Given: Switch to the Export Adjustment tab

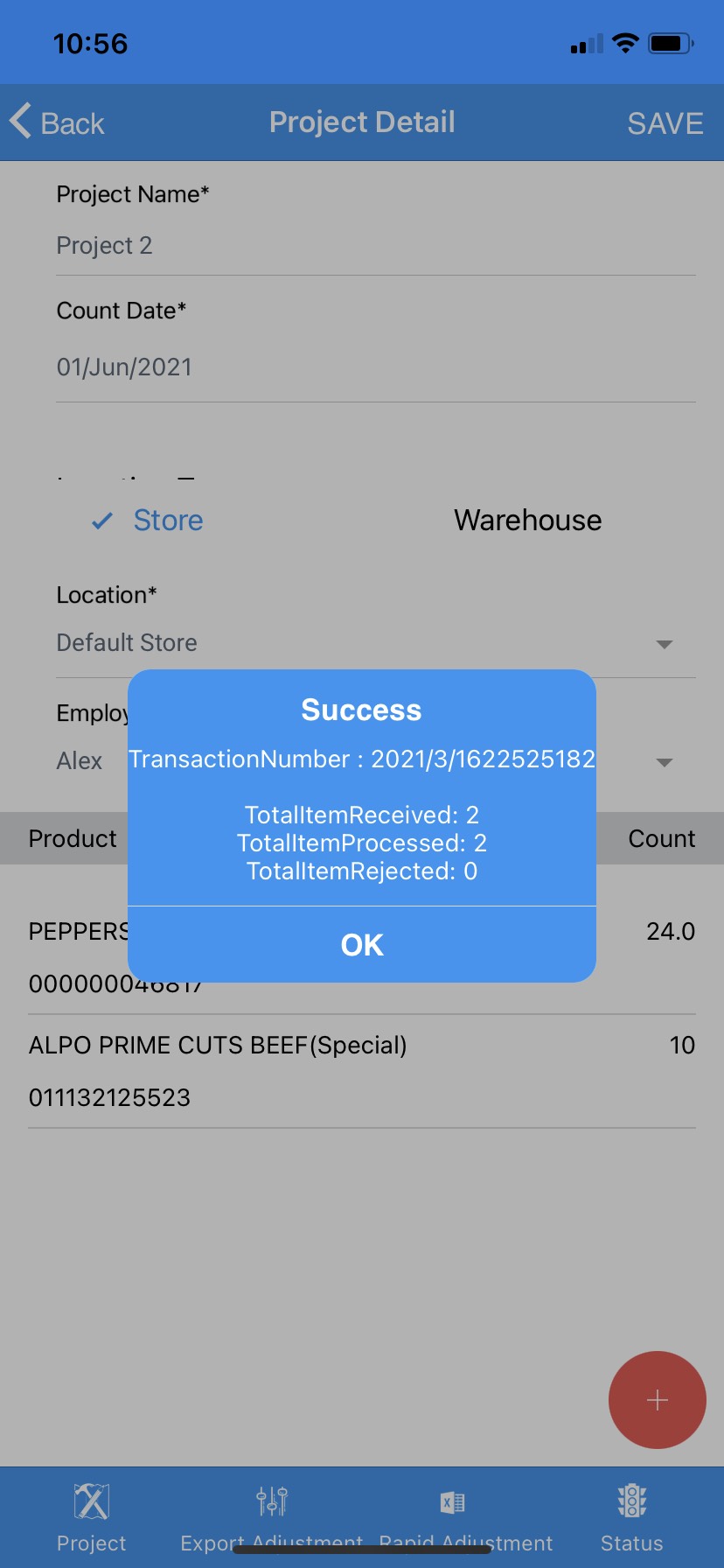Looking at the screenshot, I should point(271,1517).
